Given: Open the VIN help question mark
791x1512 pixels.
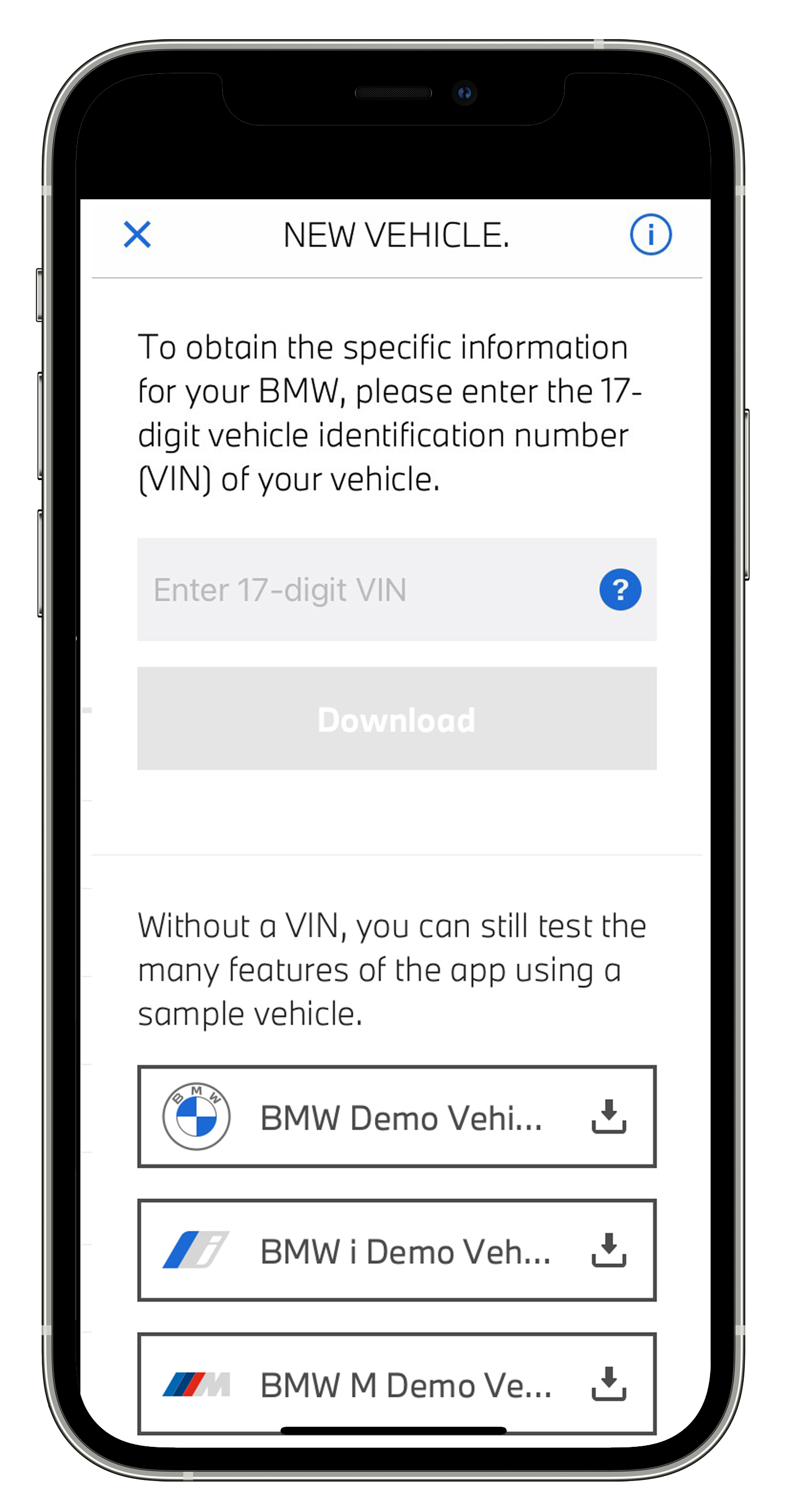Looking at the screenshot, I should click(619, 589).
